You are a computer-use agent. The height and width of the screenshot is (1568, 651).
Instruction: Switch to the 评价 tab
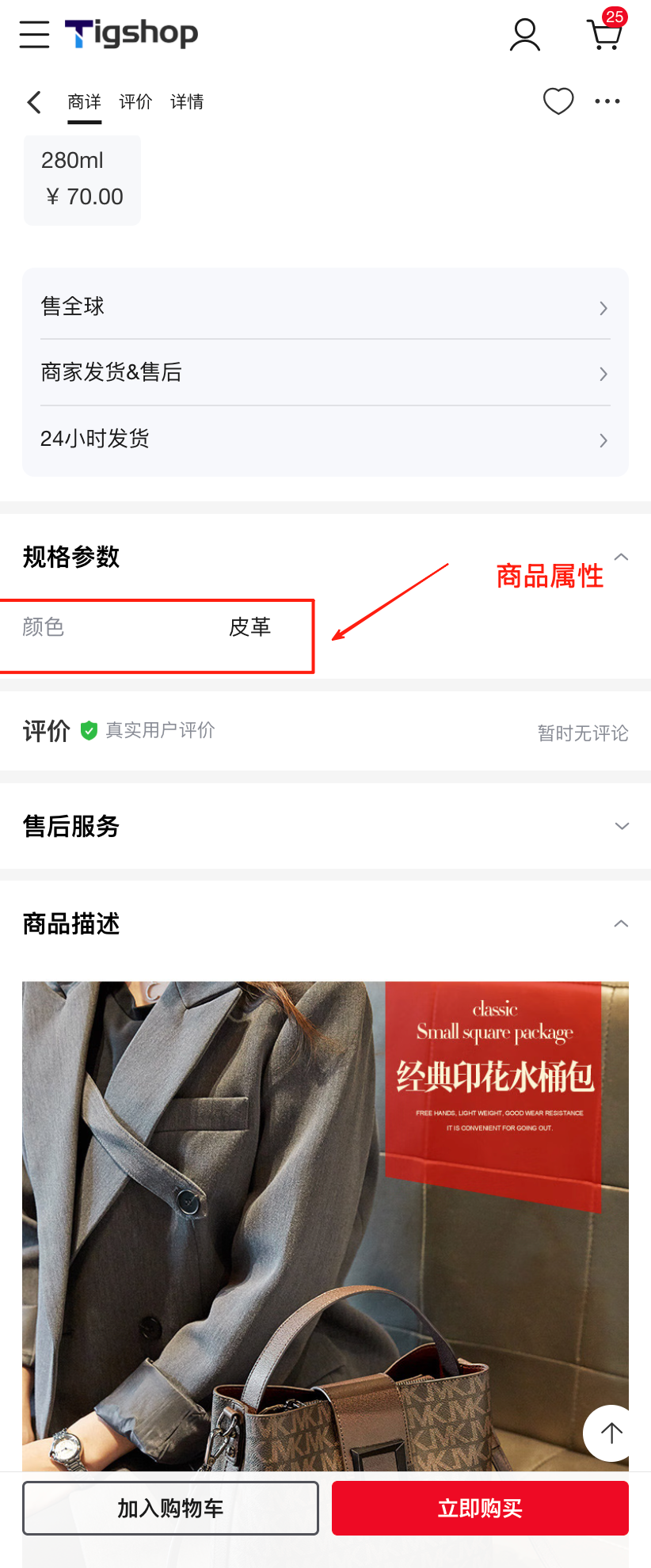pos(135,102)
